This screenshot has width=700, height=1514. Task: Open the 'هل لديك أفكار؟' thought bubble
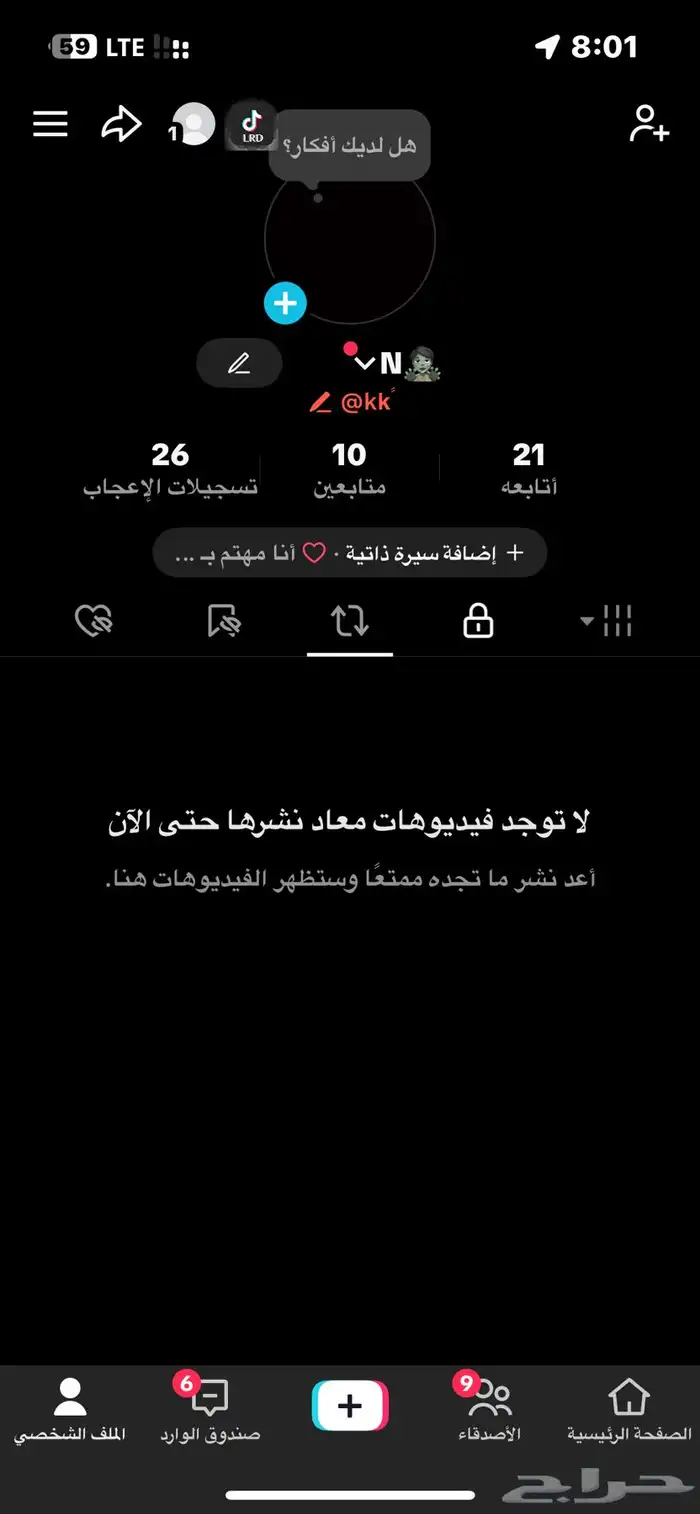349,146
